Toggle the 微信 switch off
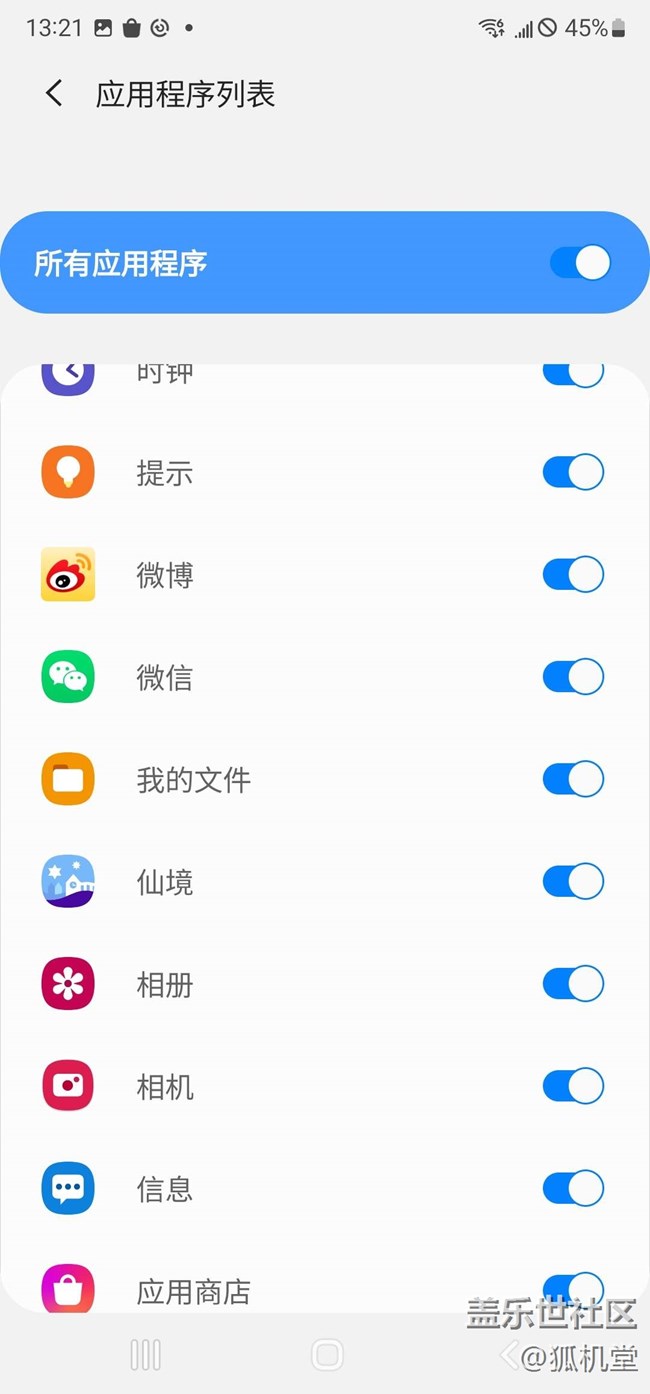Screen dimensions: 650x1394 (x=573, y=677)
